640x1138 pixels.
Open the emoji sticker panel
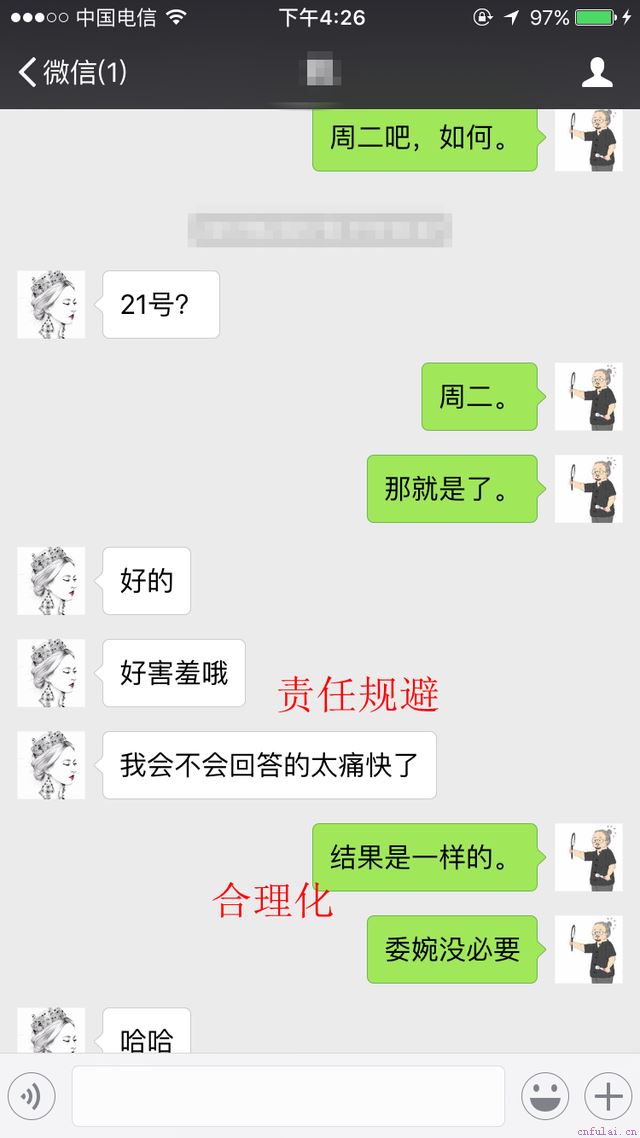point(545,1097)
